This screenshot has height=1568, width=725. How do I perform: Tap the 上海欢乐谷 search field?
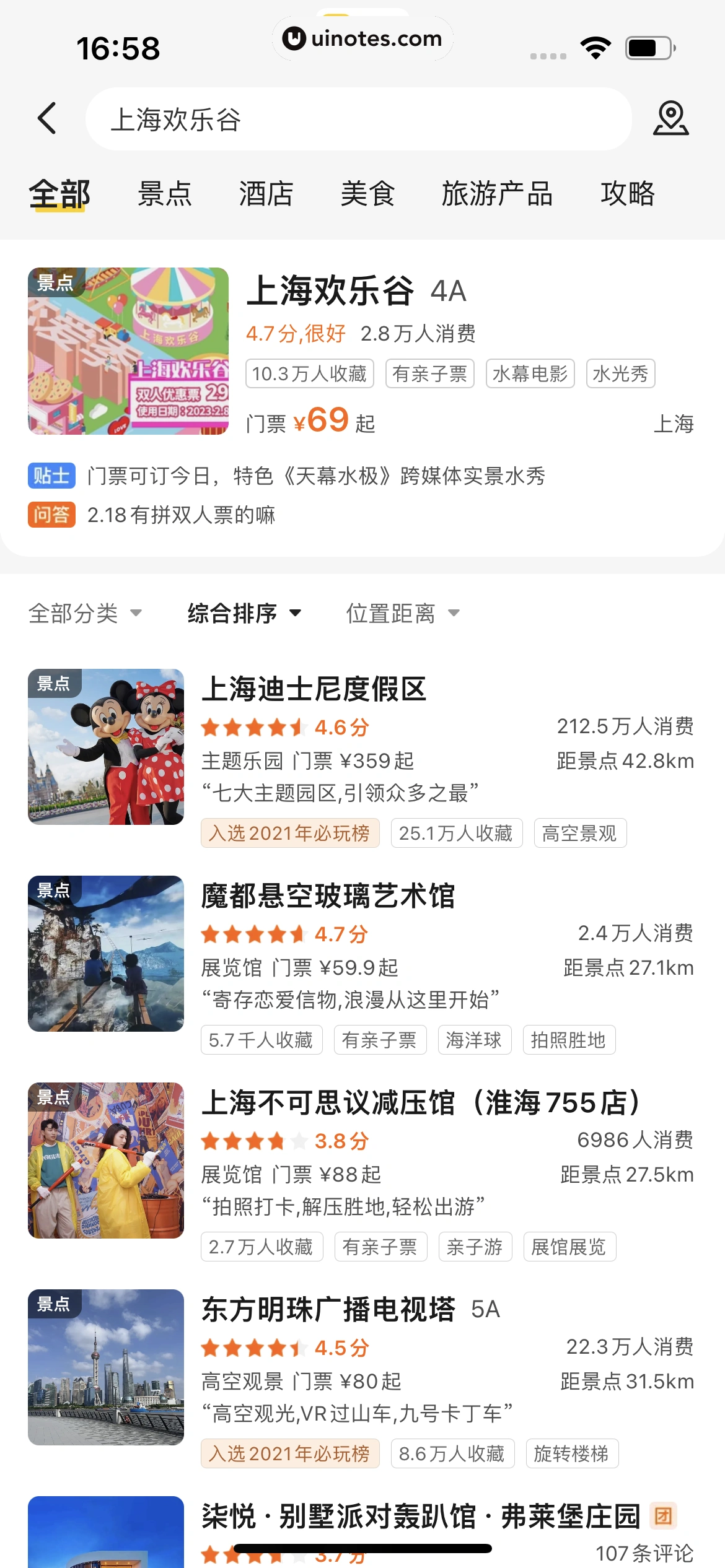coord(358,120)
